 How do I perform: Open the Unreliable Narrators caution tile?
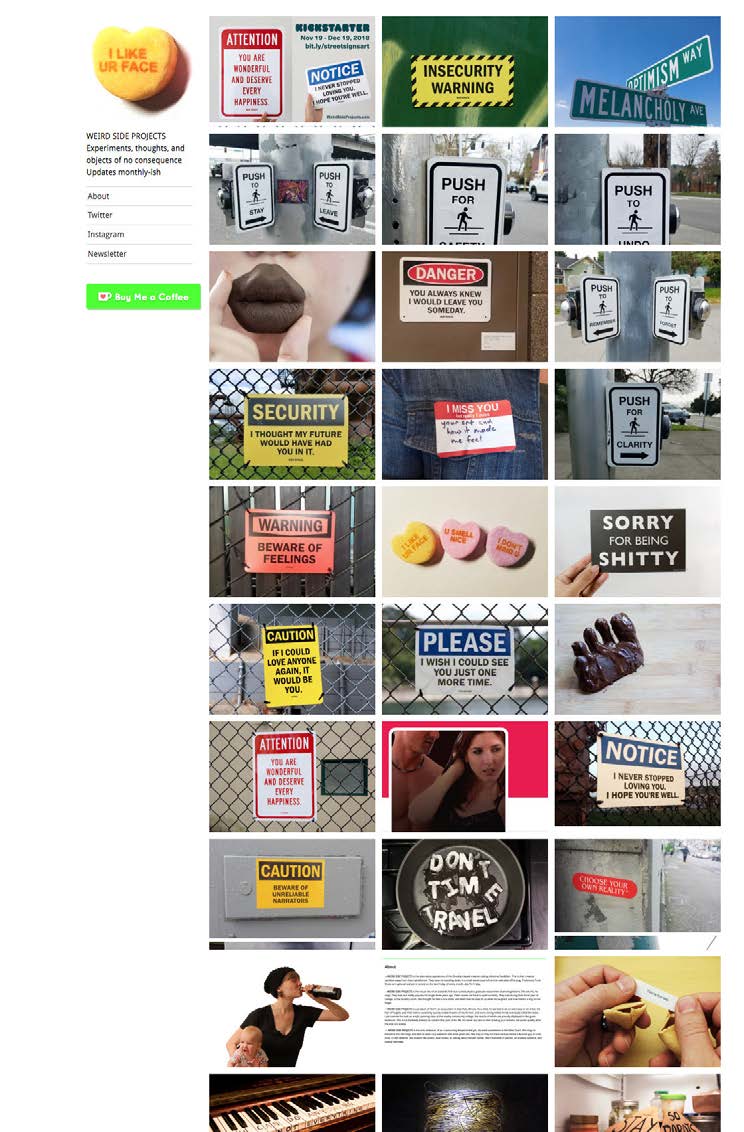pos(292,890)
